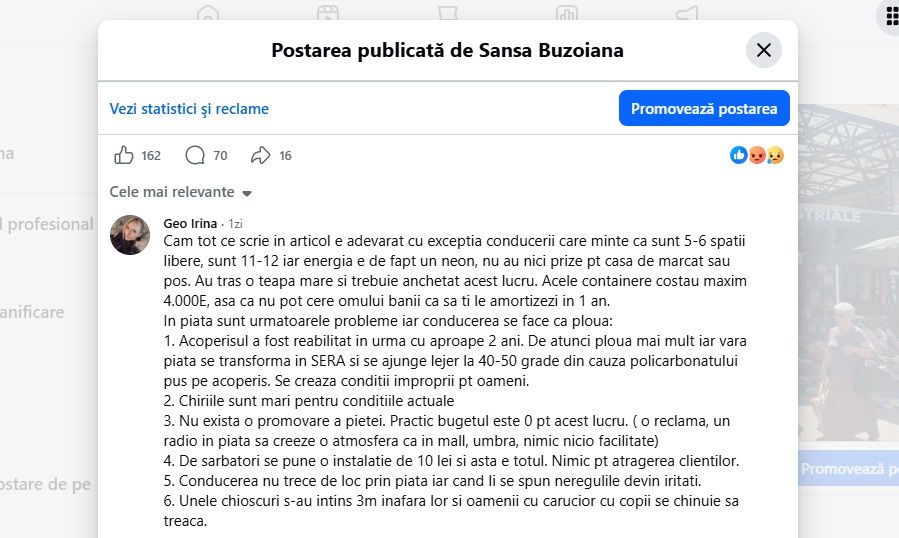
Task: Open the comment's 1zi timestamp
Action: 235,224
